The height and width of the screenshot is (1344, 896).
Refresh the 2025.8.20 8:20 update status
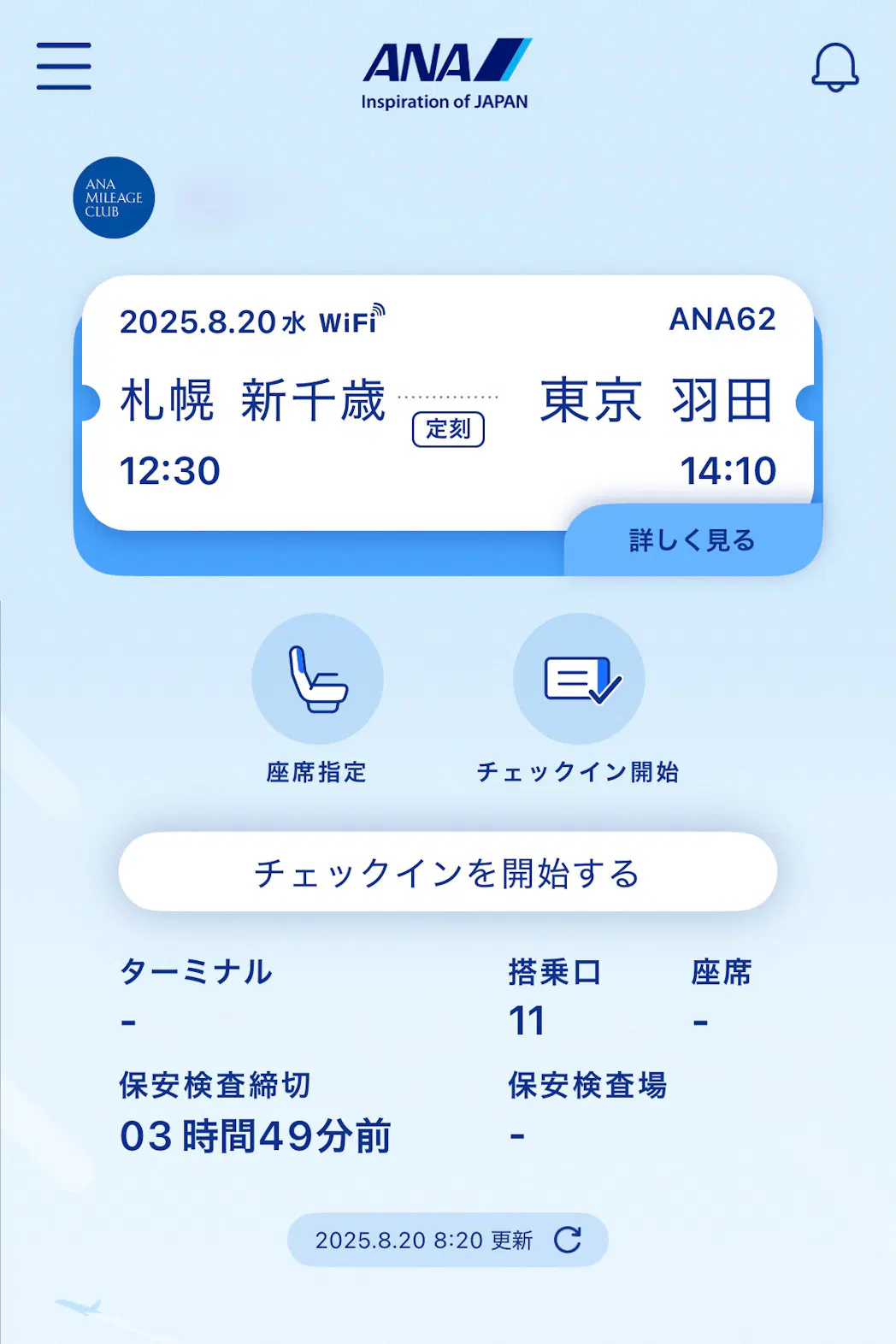[567, 1240]
